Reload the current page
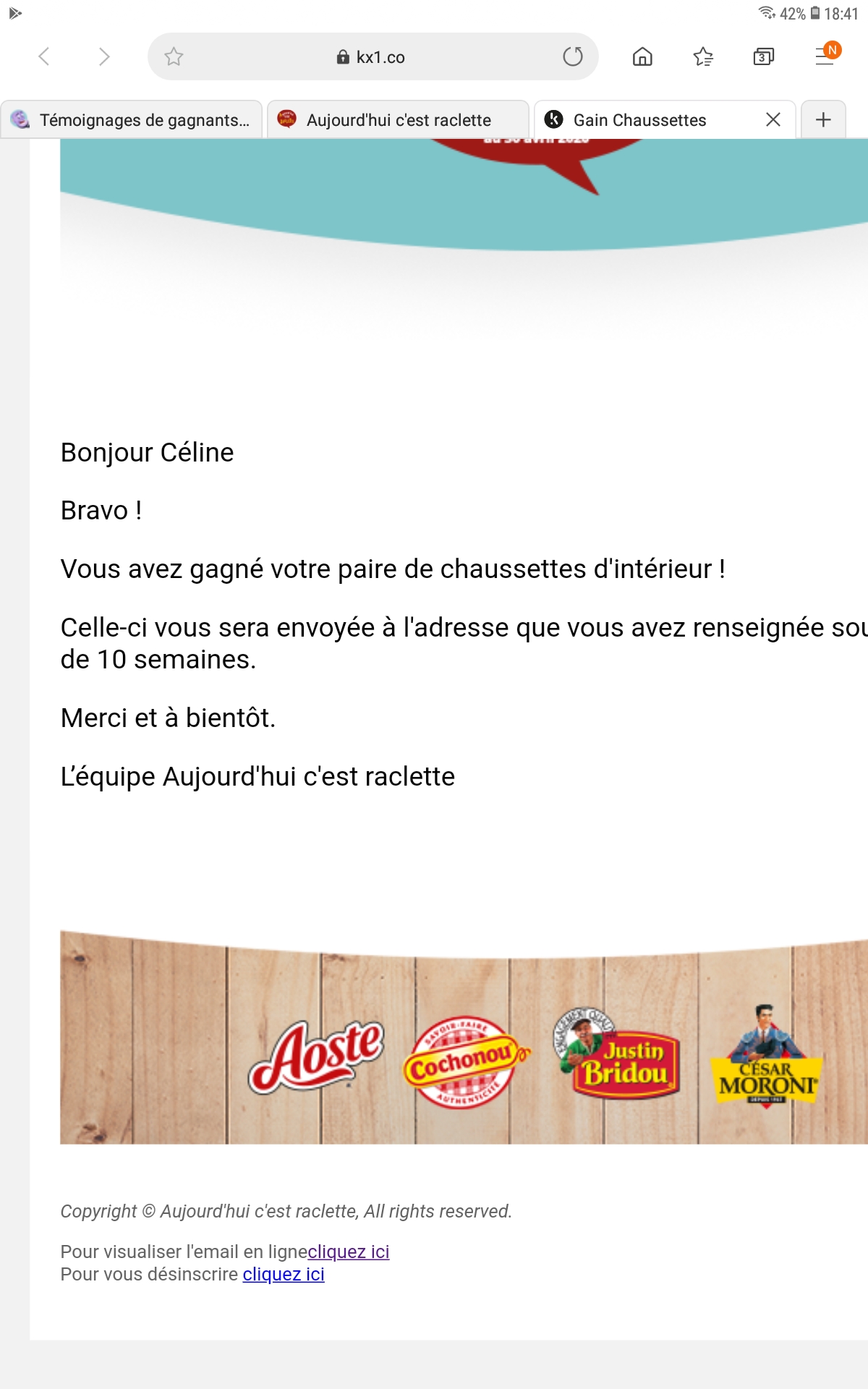868x1389 pixels. tap(572, 56)
